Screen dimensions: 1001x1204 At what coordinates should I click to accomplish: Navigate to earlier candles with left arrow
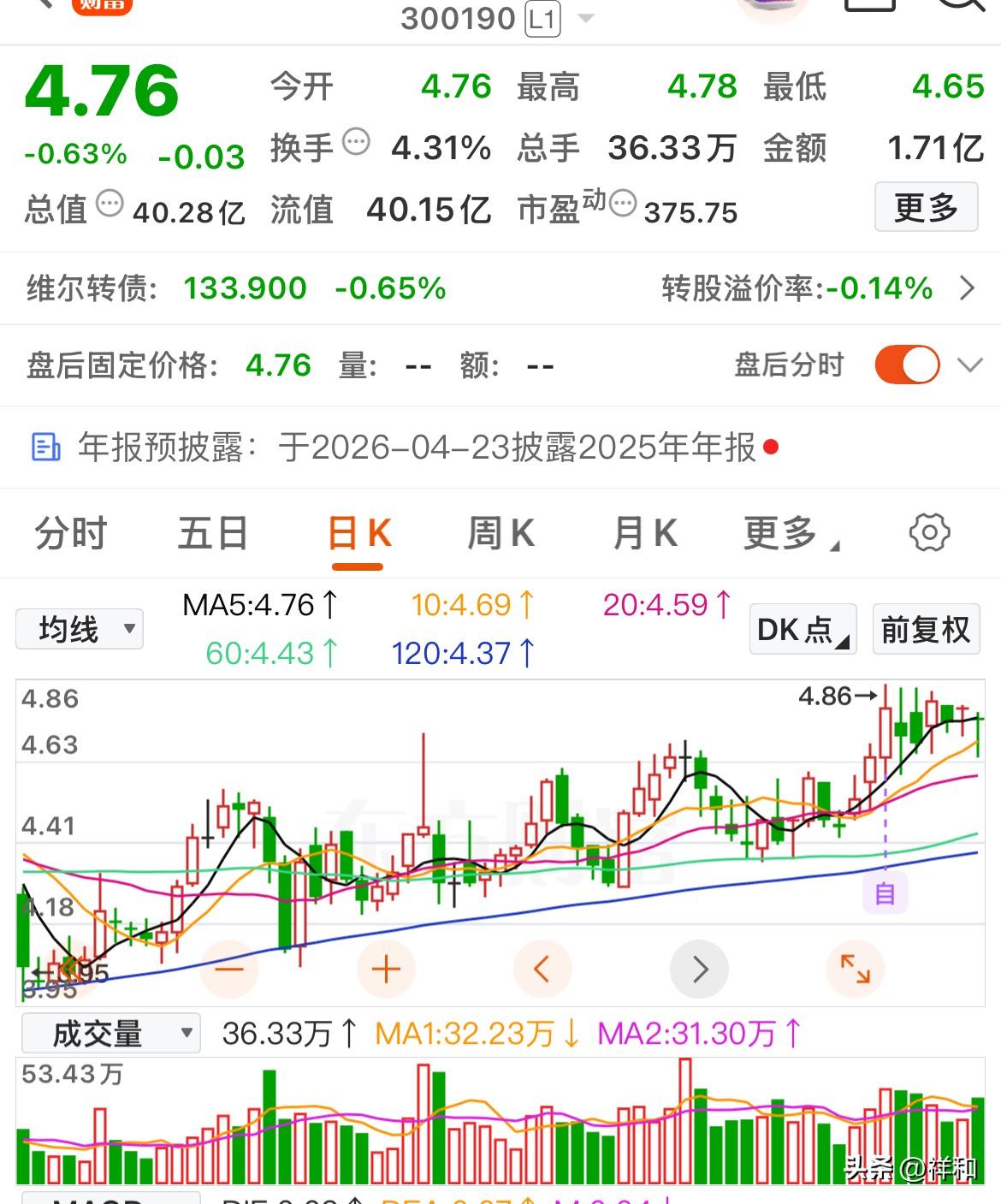coord(542,969)
